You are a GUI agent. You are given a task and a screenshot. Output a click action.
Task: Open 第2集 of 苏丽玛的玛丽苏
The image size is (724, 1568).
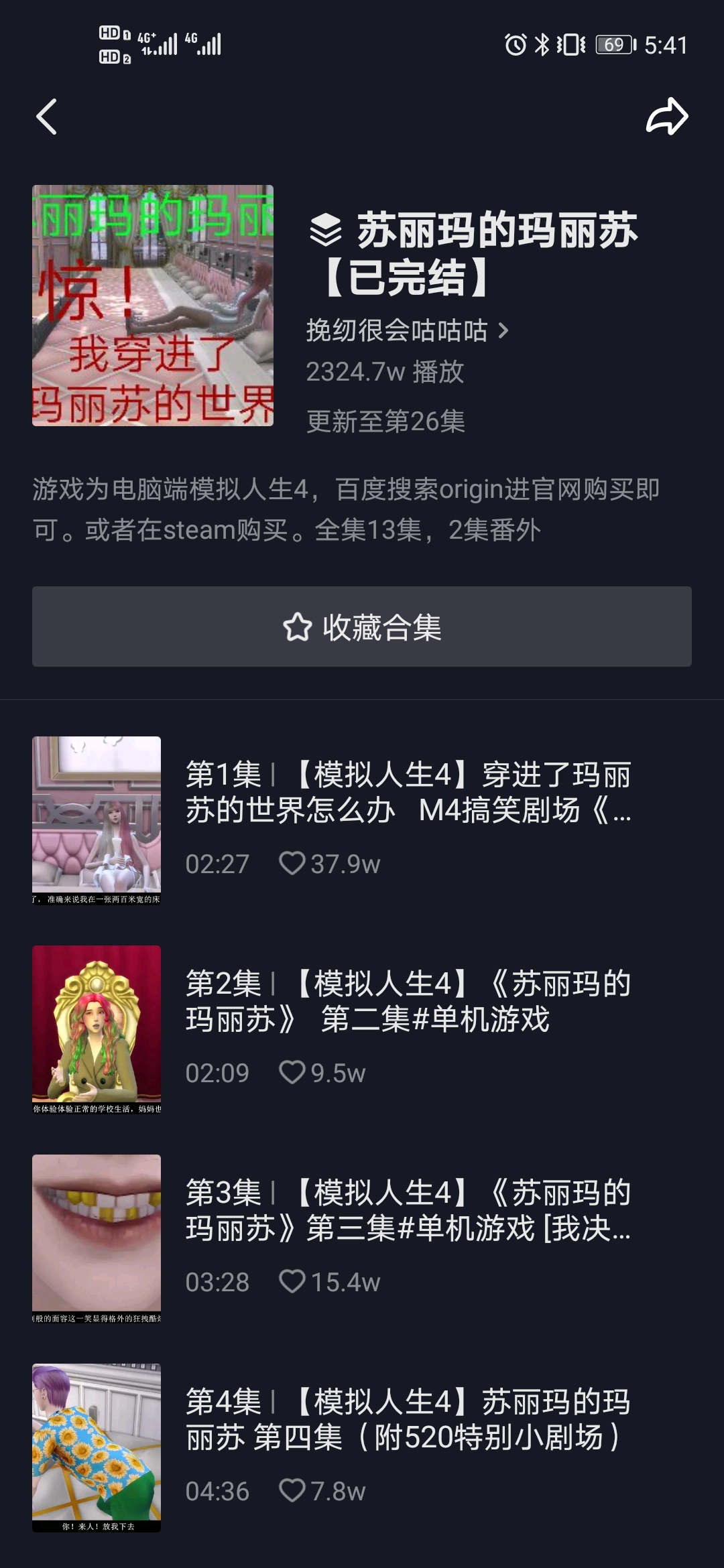[408, 1002]
